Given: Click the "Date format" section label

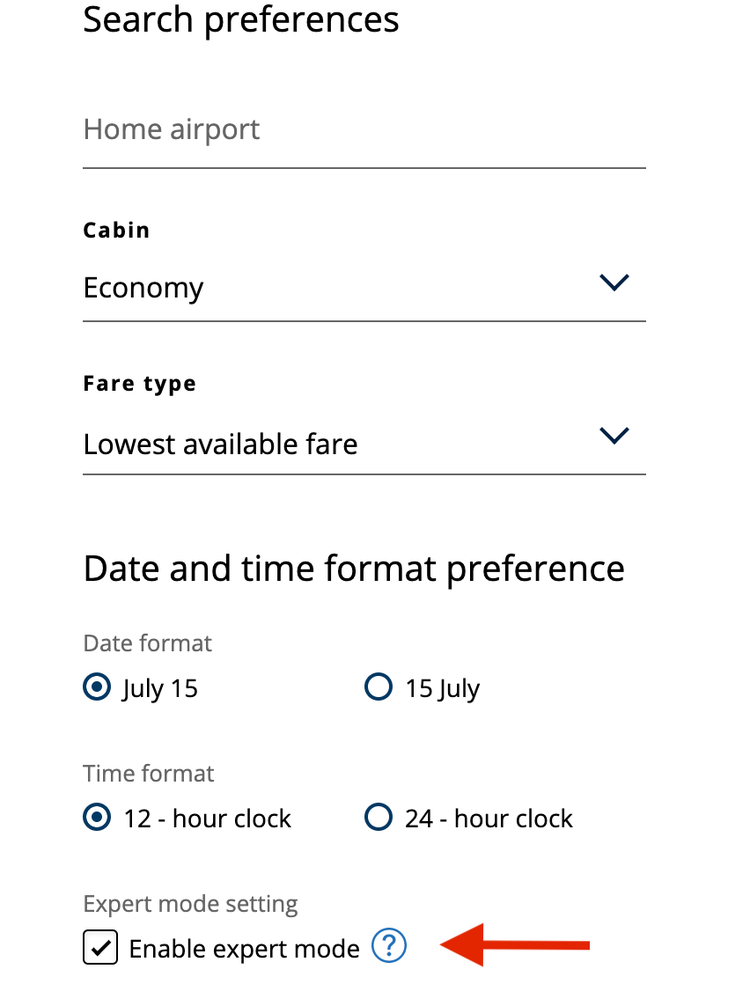Looking at the screenshot, I should click(x=147, y=643).
